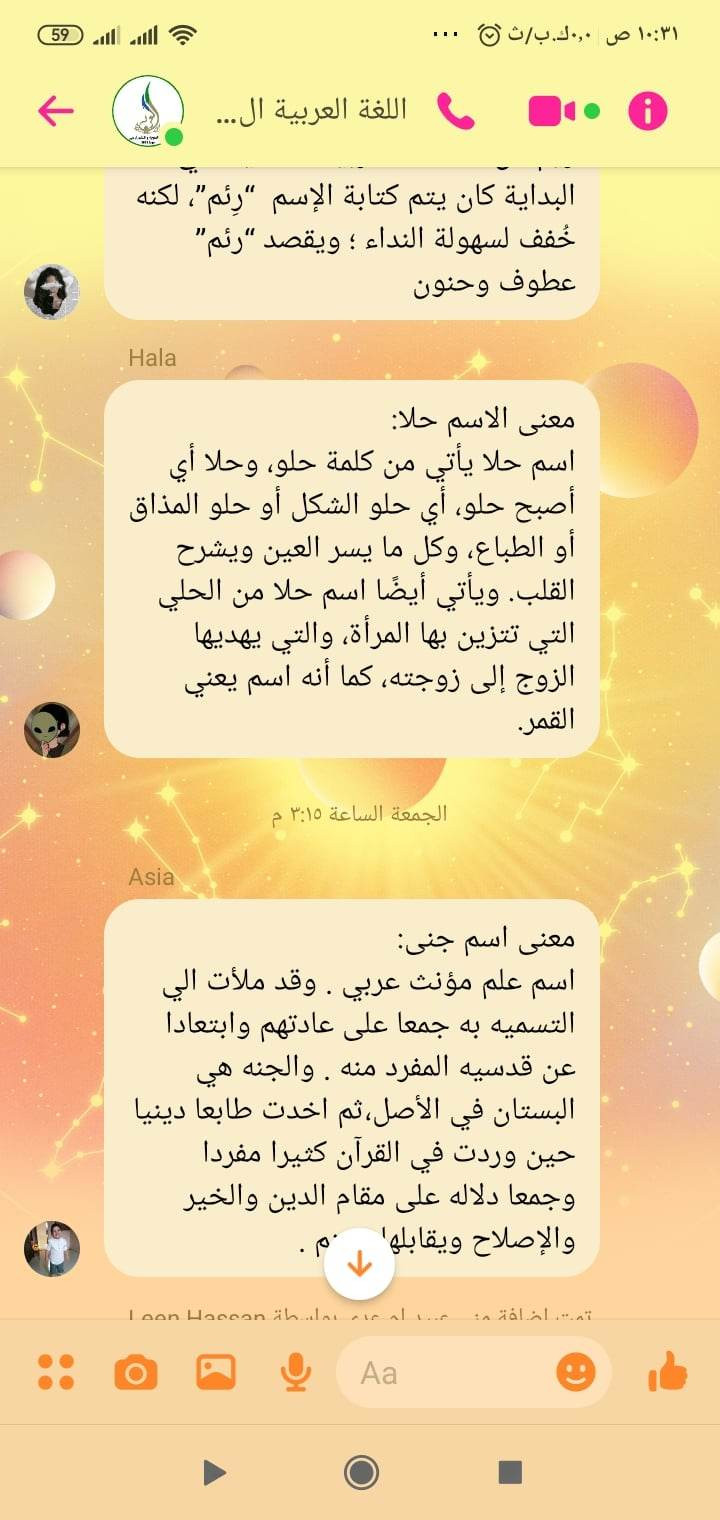The width and height of the screenshot is (720, 1520).
Task: Go back from the group chat
Action: (56, 110)
